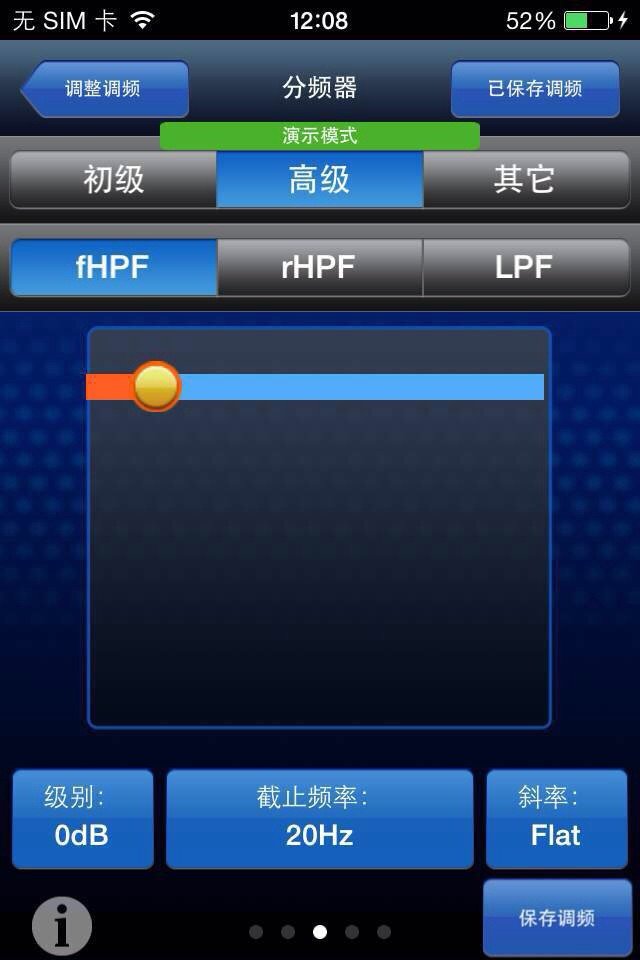Viewport: 640px width, 960px height.
Task: Select the 高级 tab
Action: pyautogui.click(x=320, y=180)
